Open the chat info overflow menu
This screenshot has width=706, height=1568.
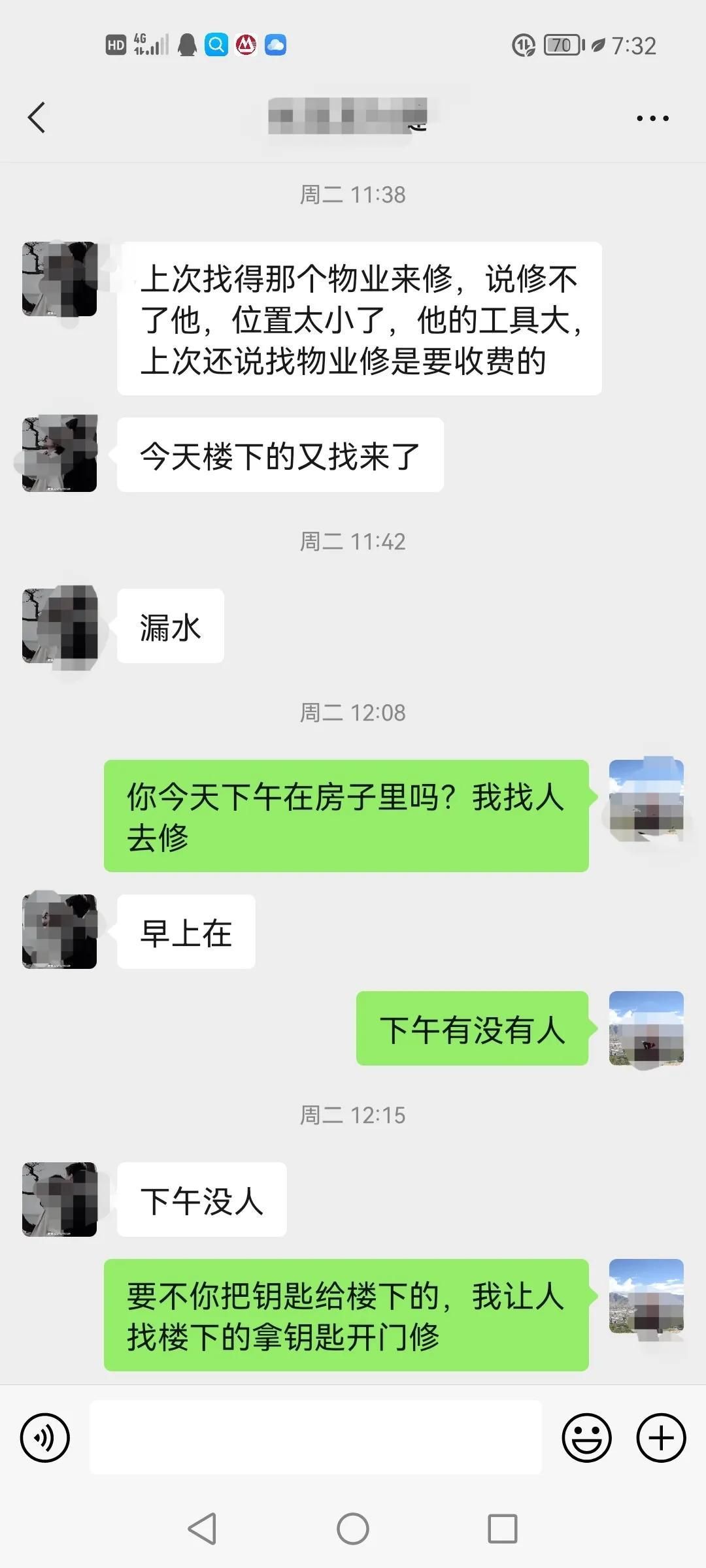652,118
